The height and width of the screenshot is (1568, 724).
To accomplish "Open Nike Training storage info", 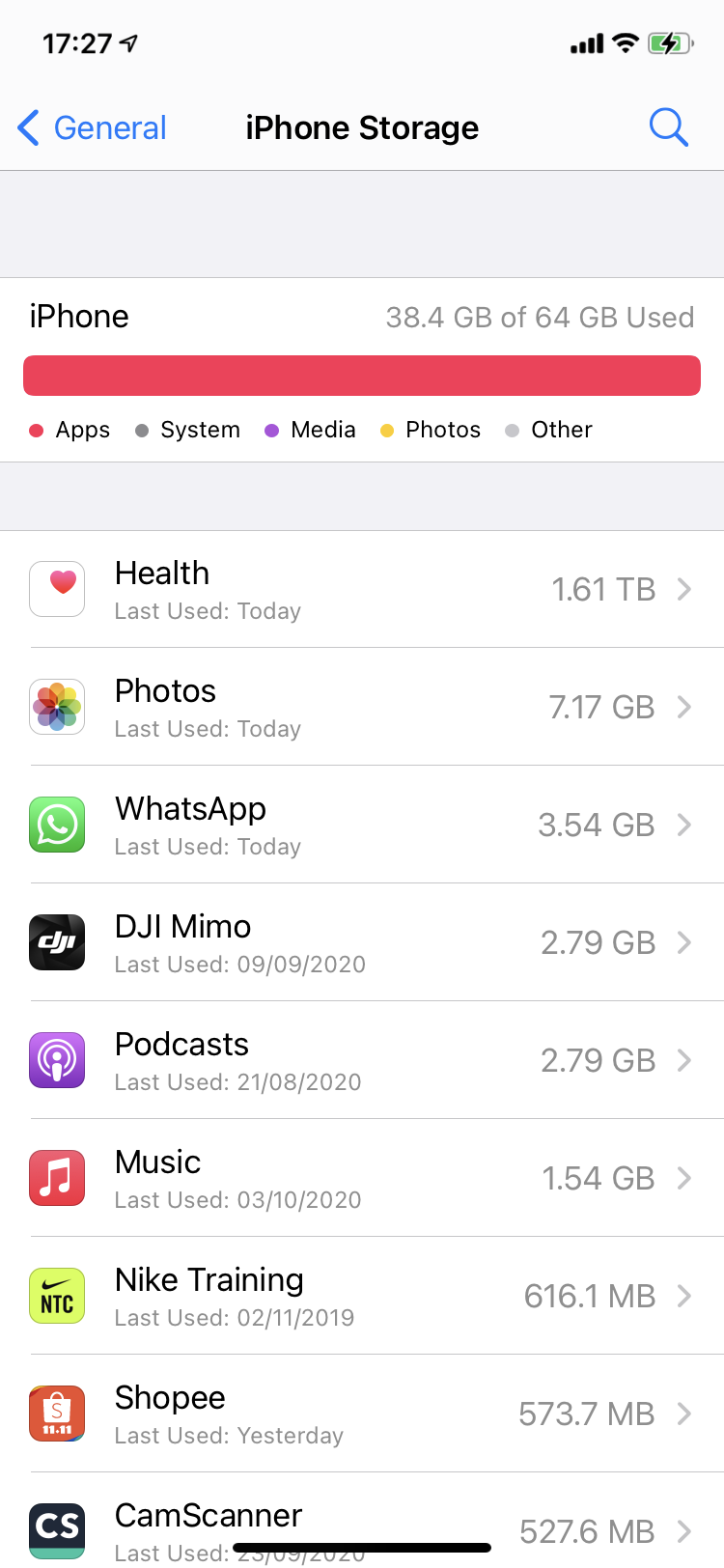I will 362,1296.
